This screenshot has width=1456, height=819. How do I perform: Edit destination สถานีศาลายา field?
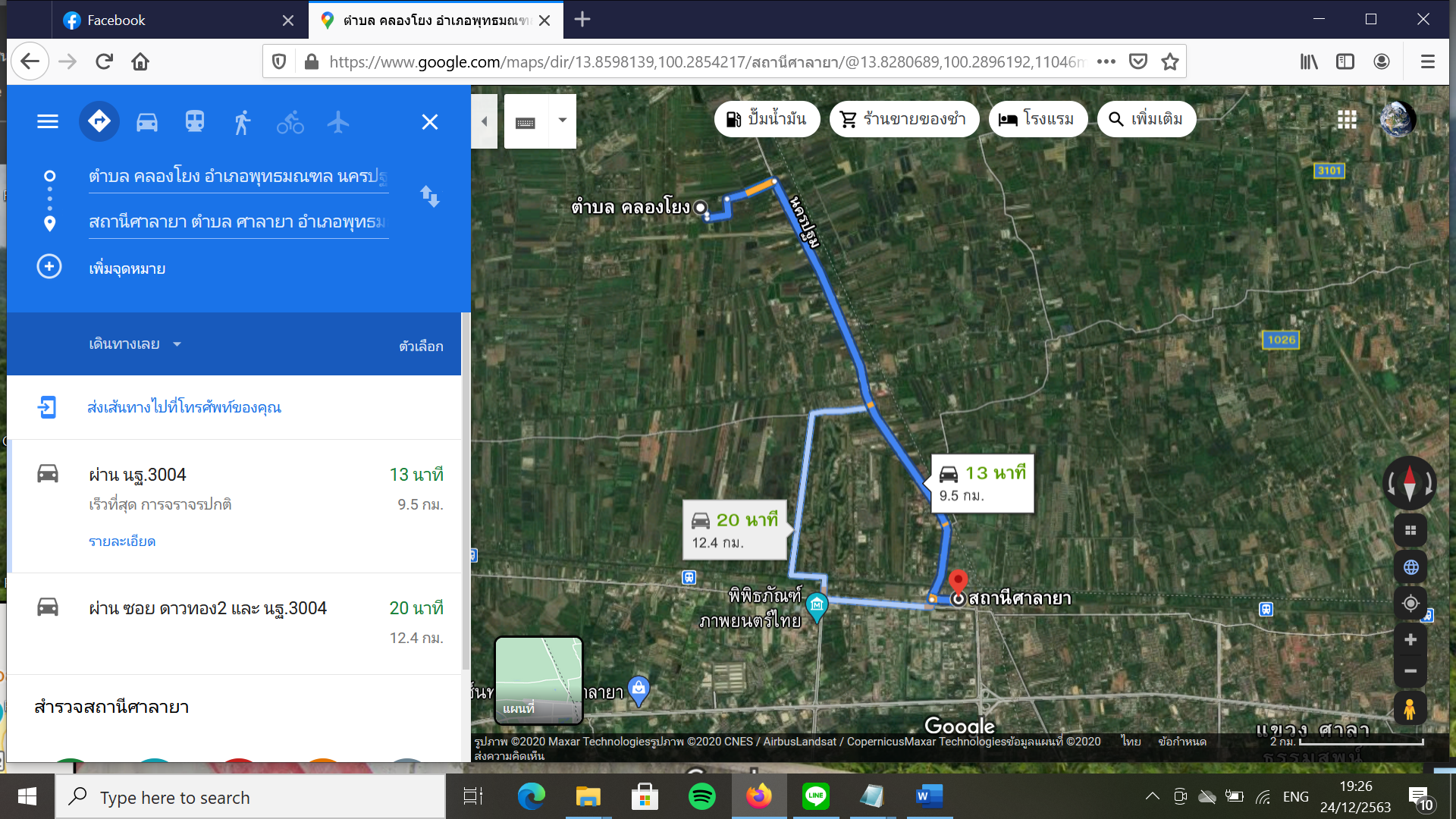238,222
